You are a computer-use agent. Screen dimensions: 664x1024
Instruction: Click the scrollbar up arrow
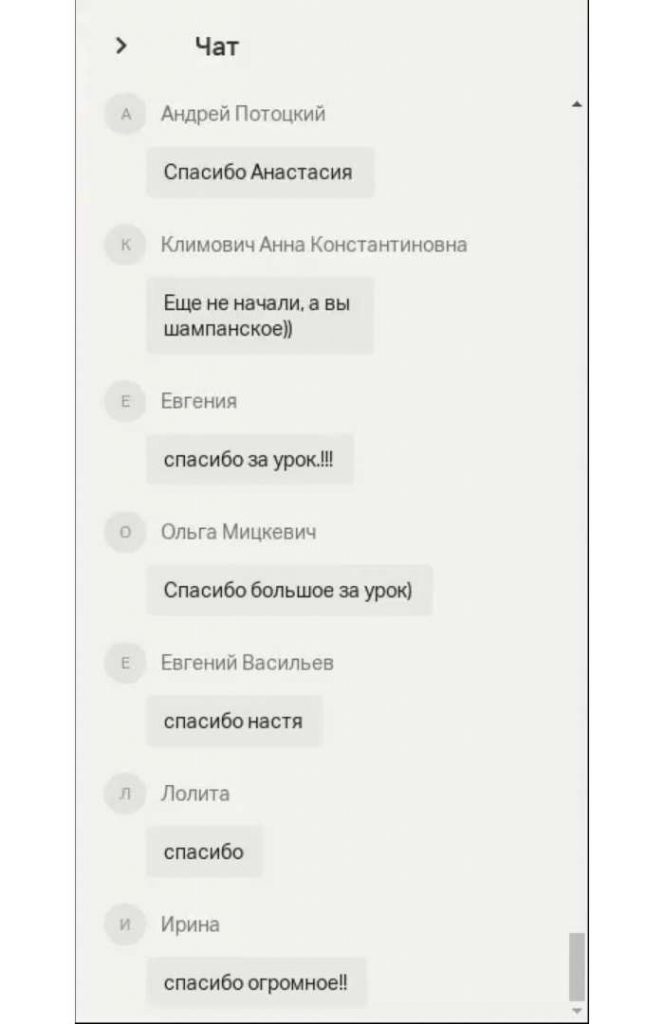point(577,104)
